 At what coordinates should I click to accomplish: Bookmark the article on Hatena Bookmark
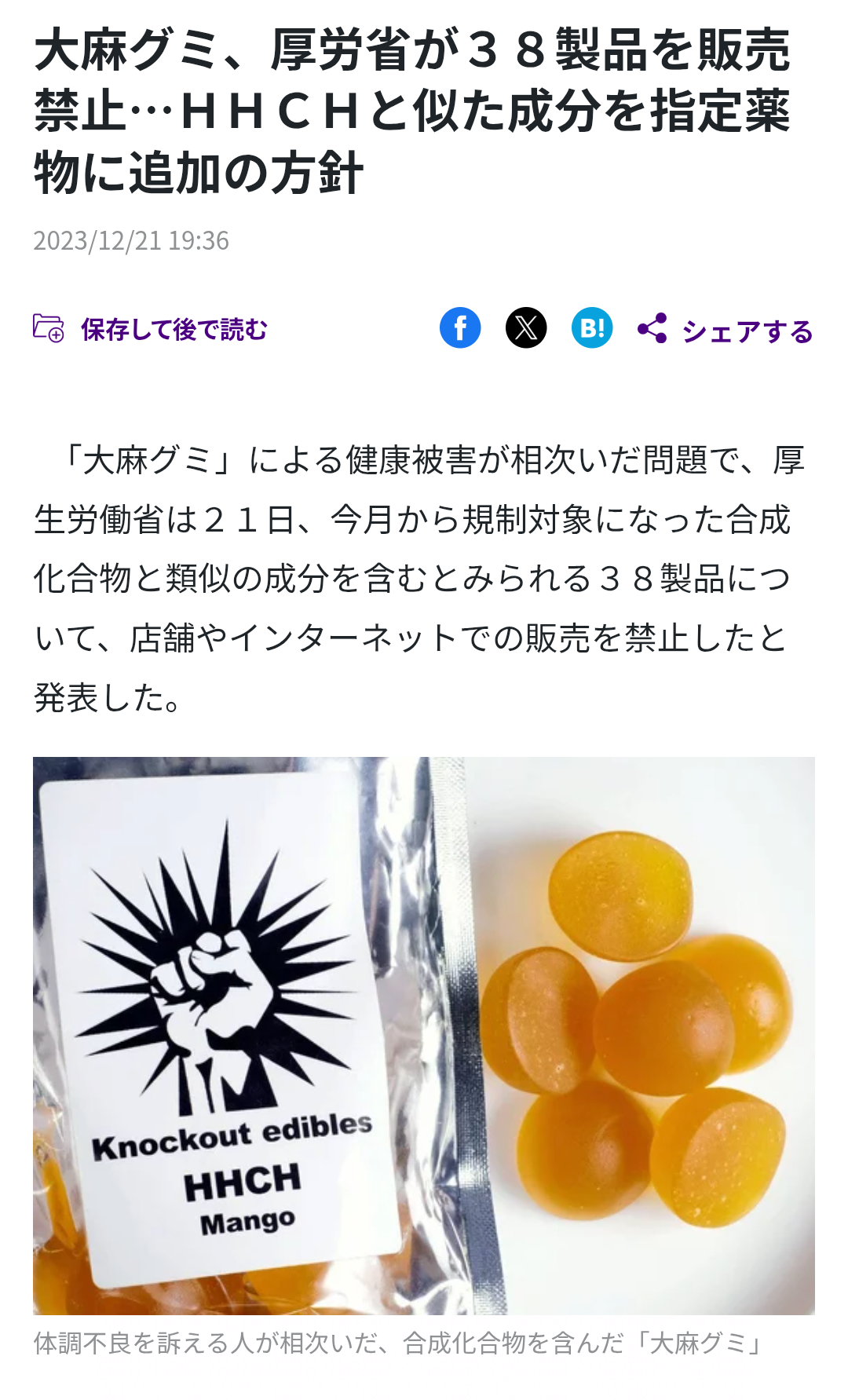(591, 328)
